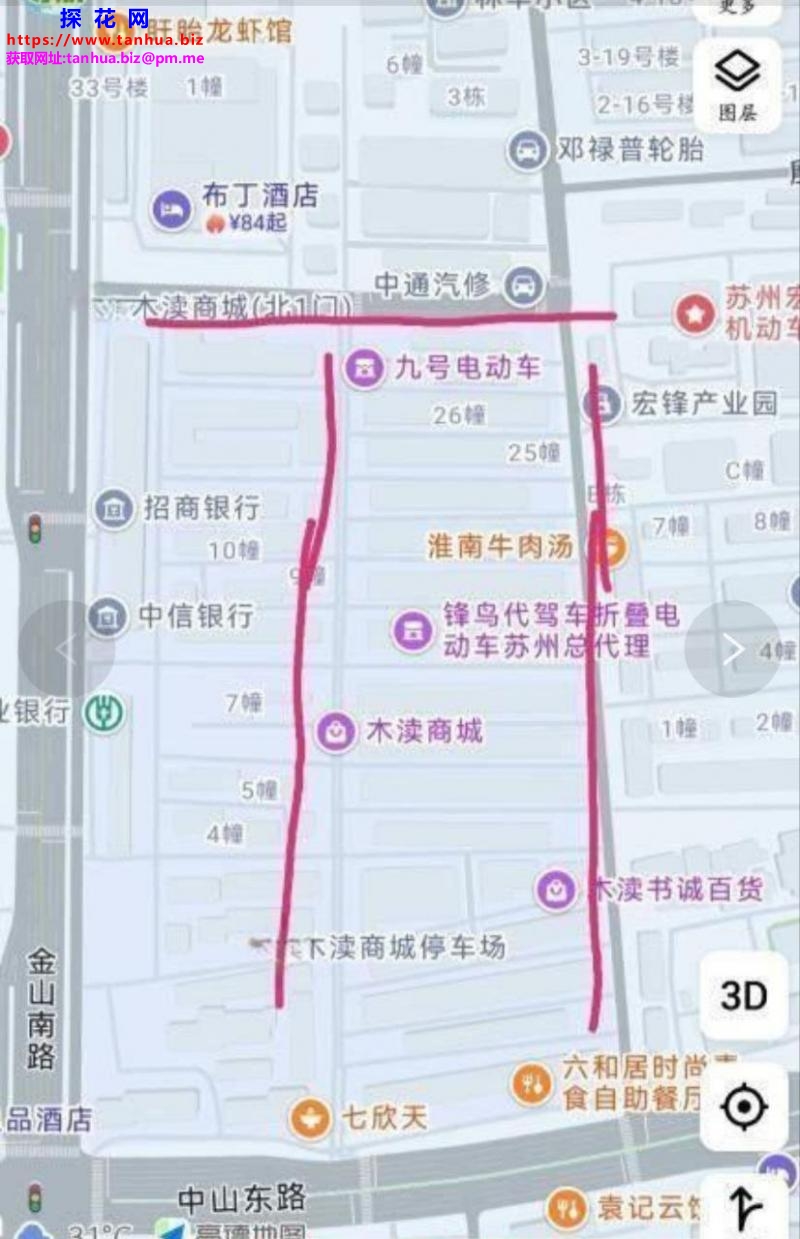
Task: Go to the next image
Action: 733,649
